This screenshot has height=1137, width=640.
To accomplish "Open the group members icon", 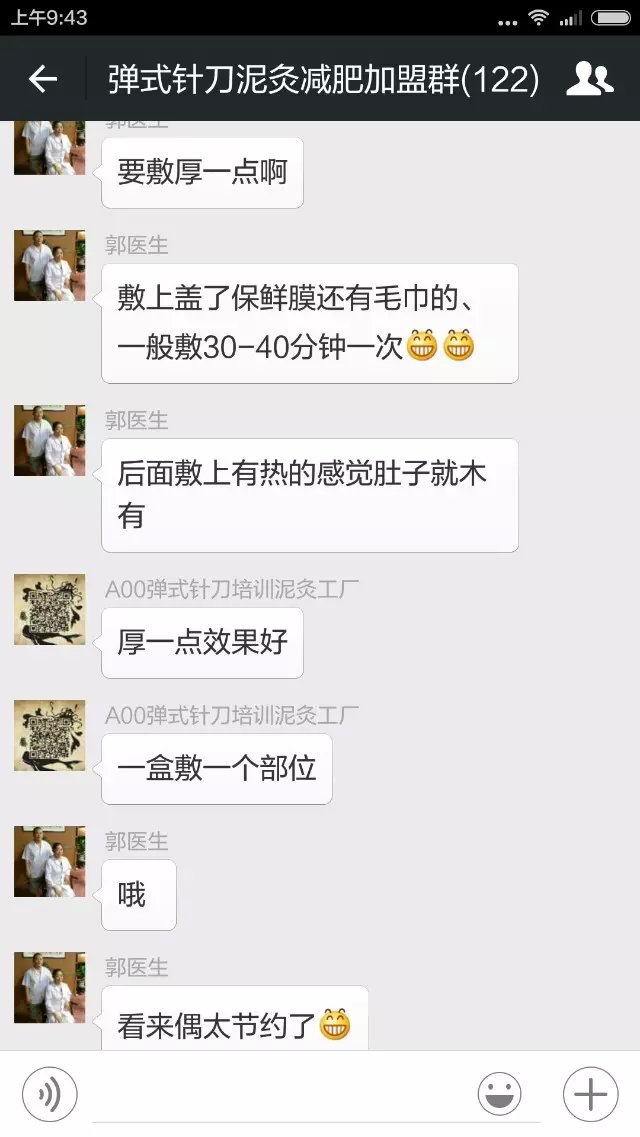I will [590, 79].
